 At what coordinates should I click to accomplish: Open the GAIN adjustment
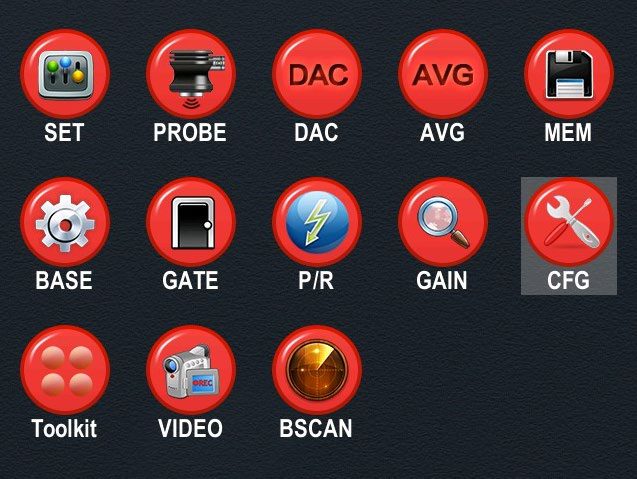click(443, 222)
